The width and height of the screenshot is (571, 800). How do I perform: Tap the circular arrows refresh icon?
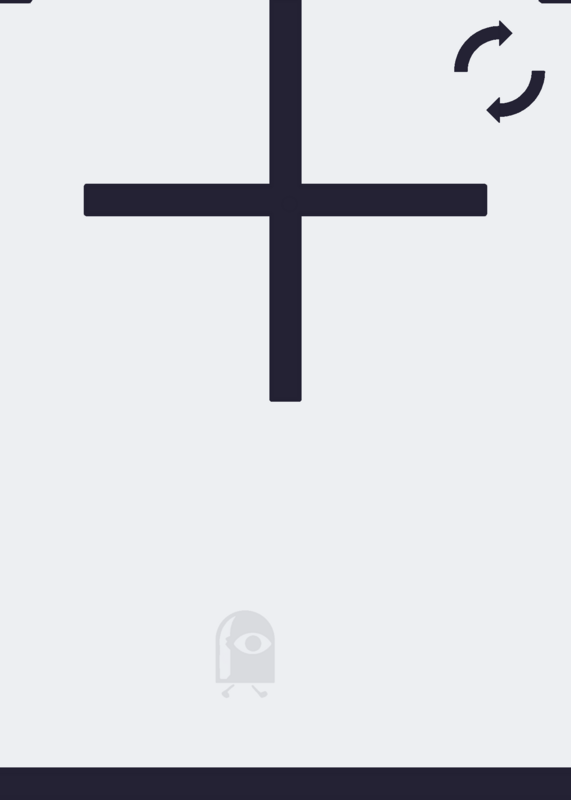tap(500, 71)
